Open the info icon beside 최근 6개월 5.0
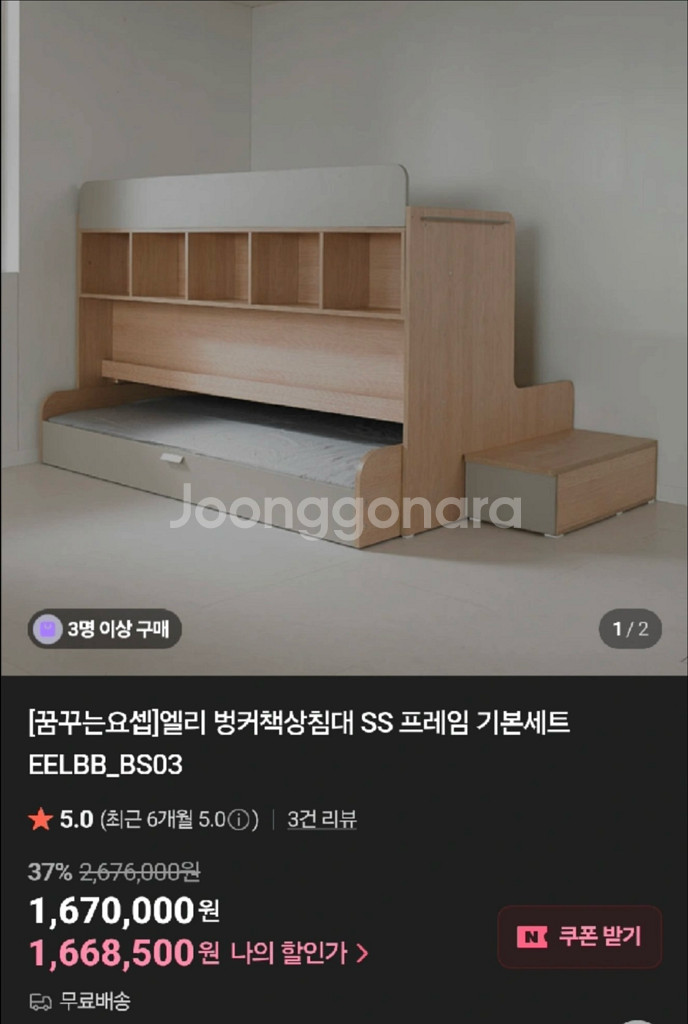 pyautogui.click(x=238, y=820)
